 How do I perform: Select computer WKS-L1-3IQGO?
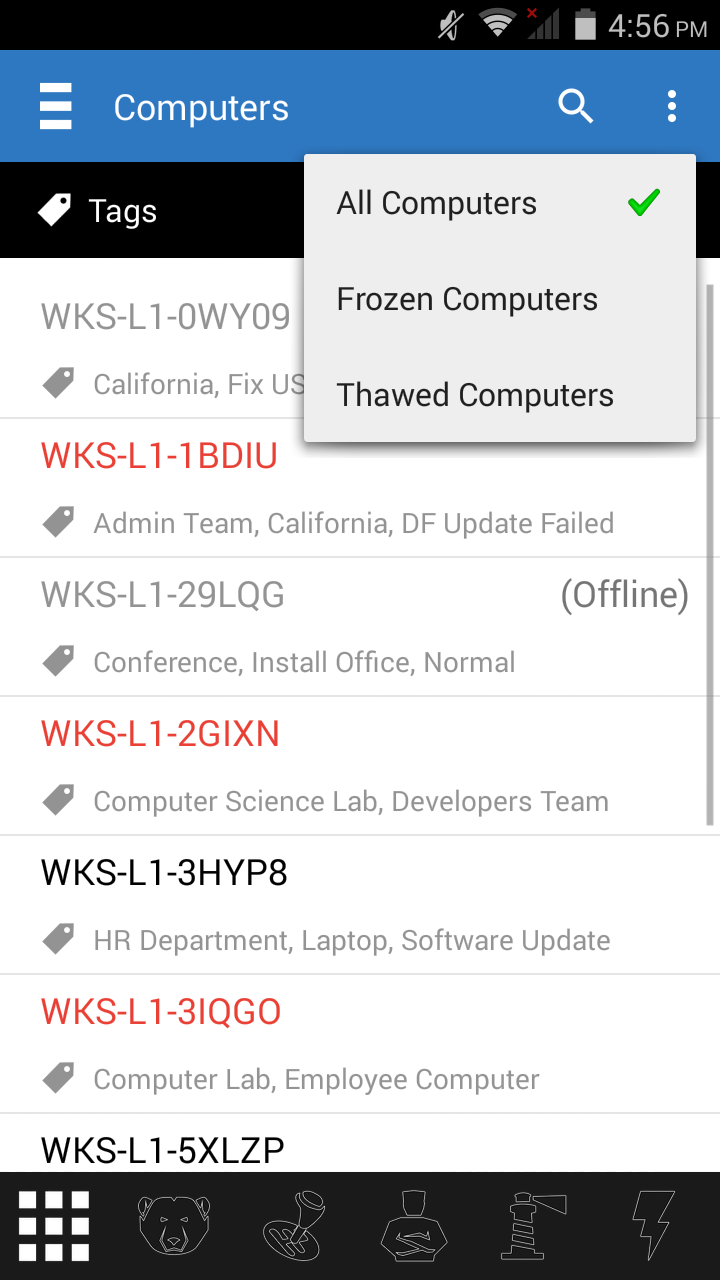click(360, 1044)
